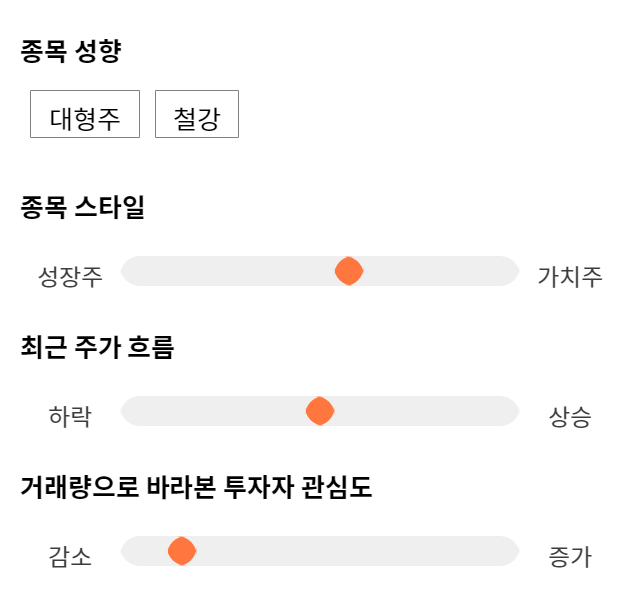Screen dimensions: 640x606
Task: Open the 철강 sector tag
Action: point(197,114)
